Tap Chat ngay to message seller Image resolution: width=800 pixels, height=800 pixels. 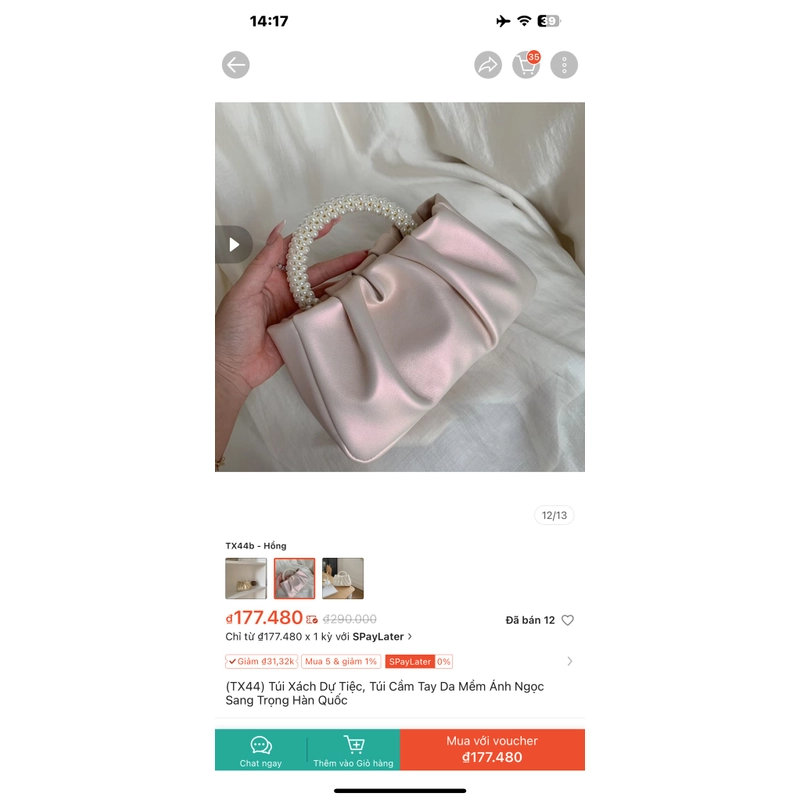click(261, 750)
